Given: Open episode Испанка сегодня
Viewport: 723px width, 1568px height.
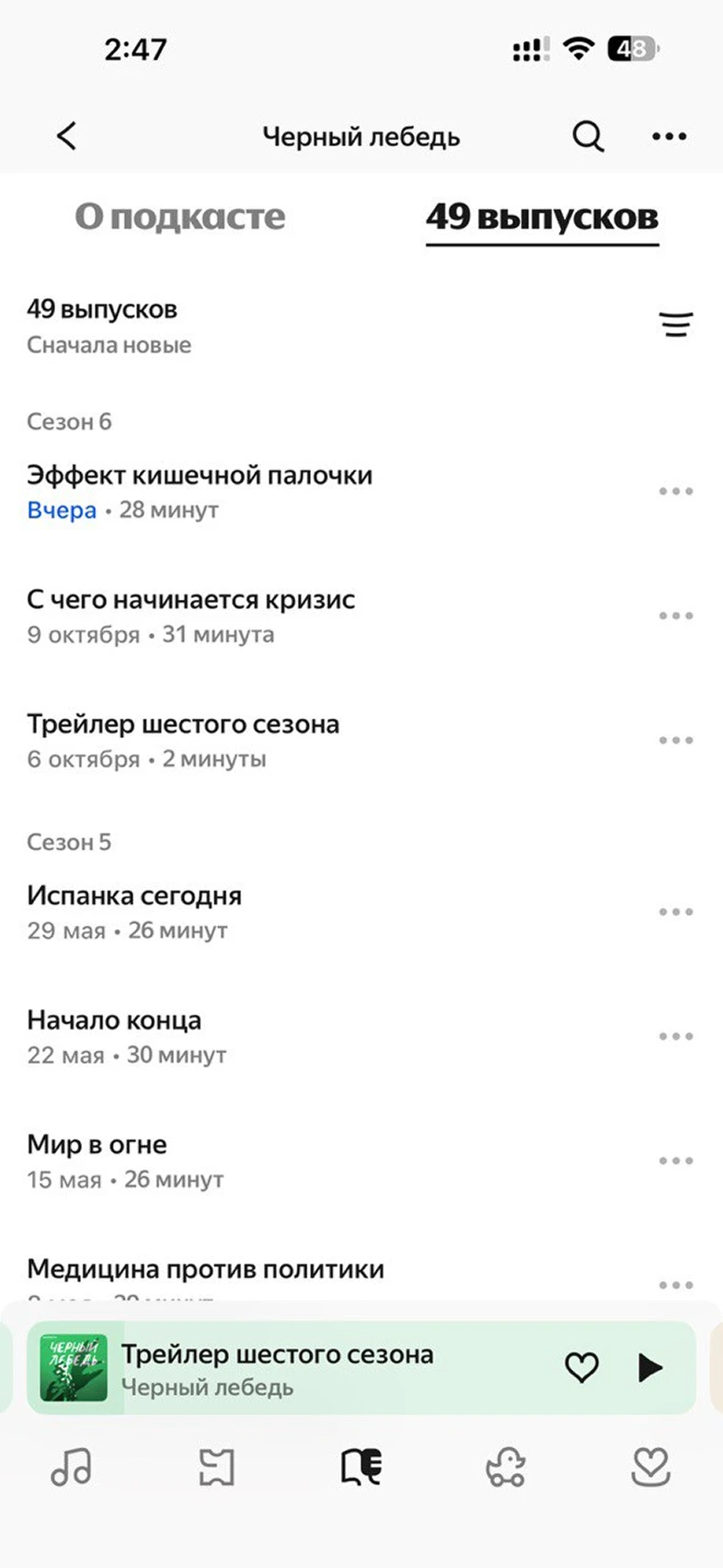Looking at the screenshot, I should click(134, 896).
